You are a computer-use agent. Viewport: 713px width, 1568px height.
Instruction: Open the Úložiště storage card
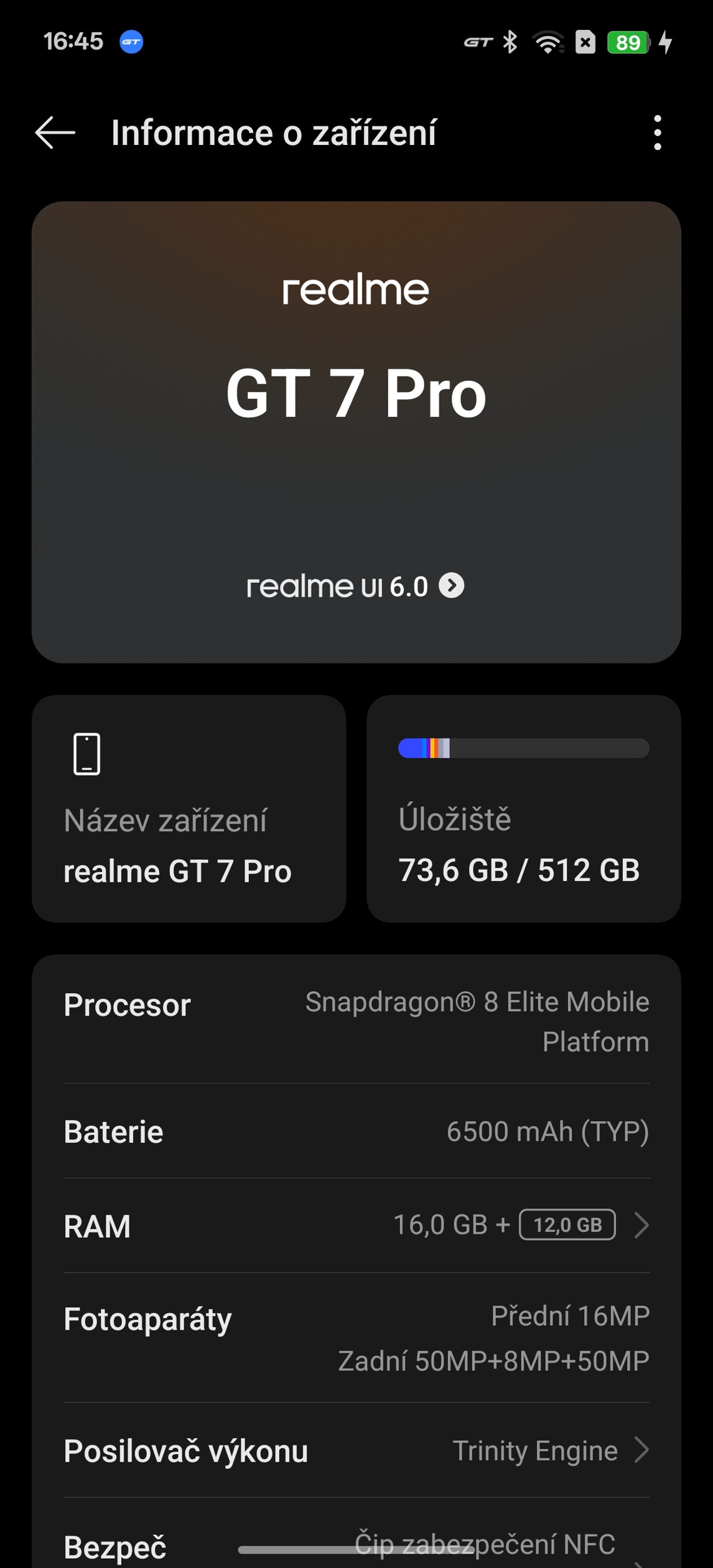(x=523, y=808)
